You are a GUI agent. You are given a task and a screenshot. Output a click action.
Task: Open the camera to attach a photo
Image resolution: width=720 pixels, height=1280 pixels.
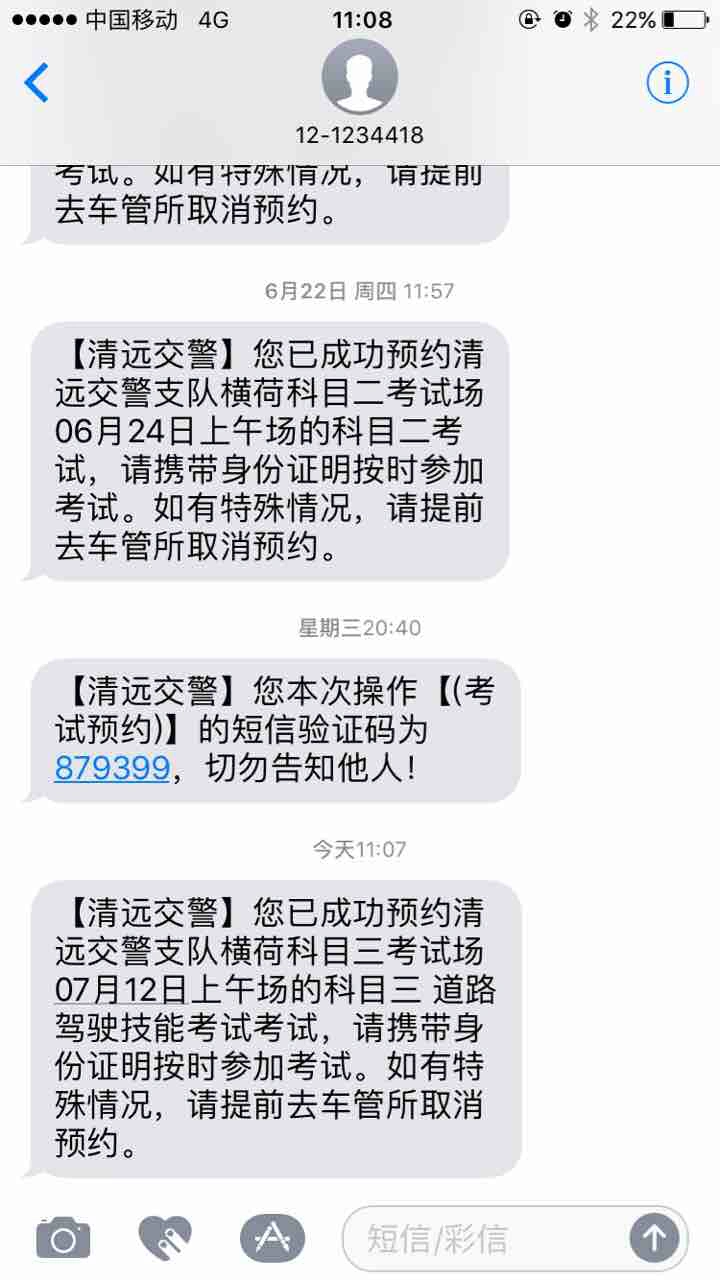pos(63,1239)
